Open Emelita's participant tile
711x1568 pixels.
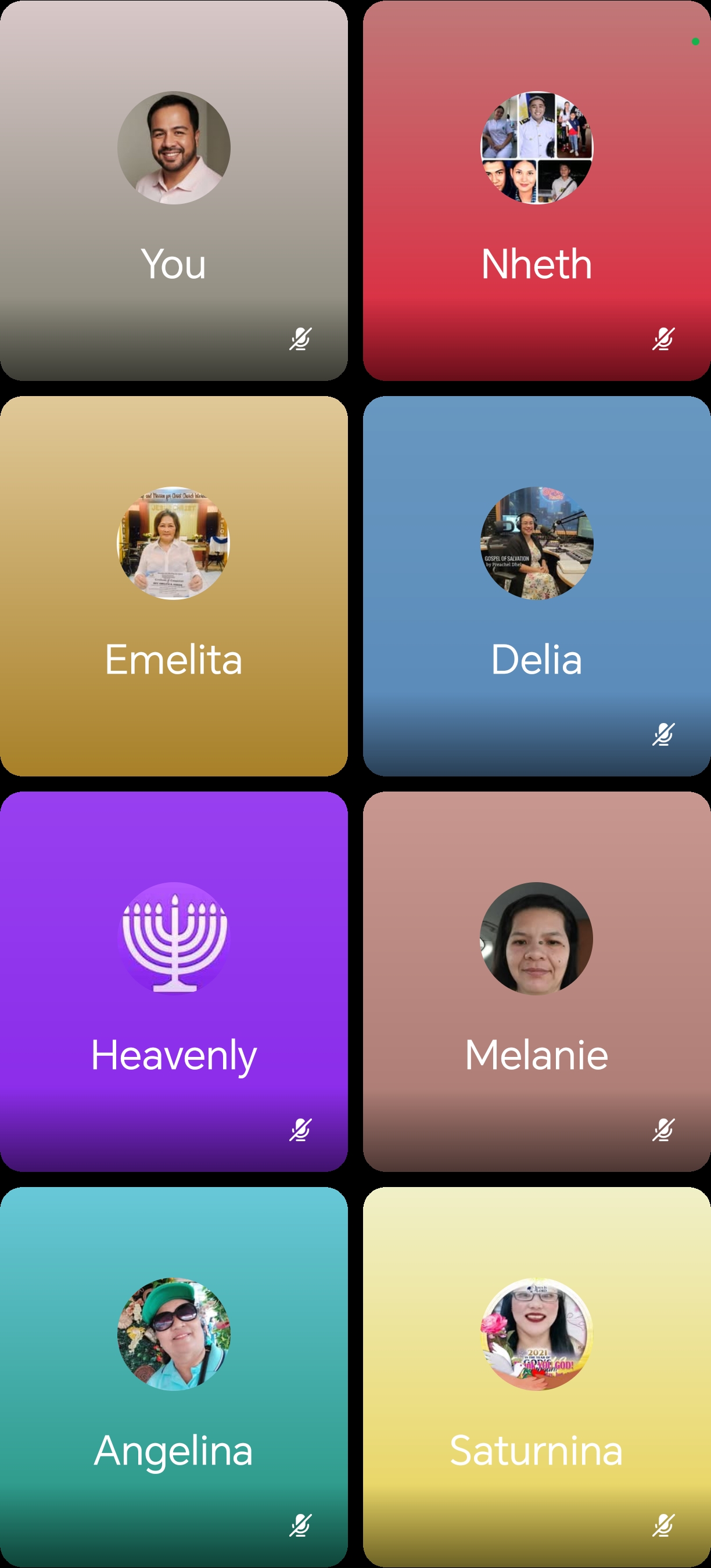coord(174,585)
